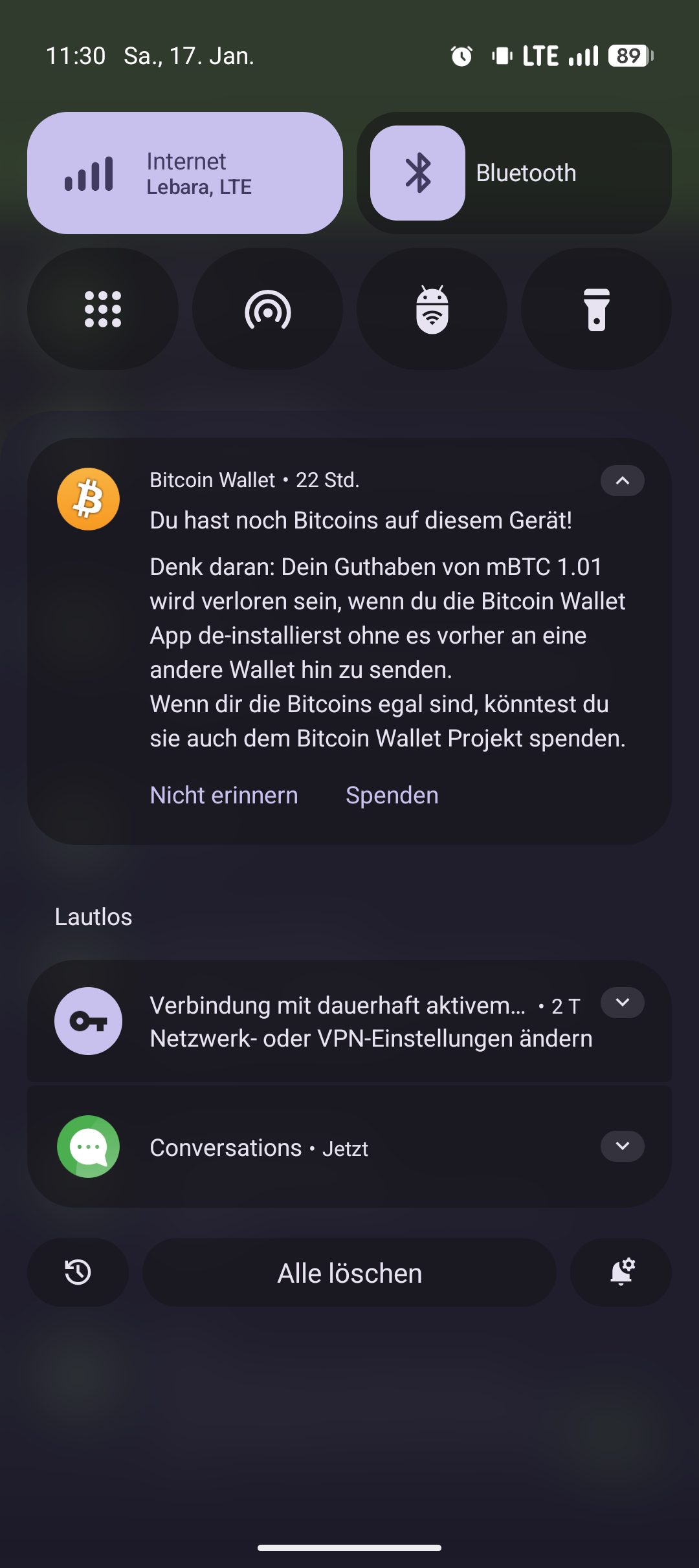Collapse the Bitcoin Wallet notification
Screen dimensions: 699x1568
(x=622, y=481)
